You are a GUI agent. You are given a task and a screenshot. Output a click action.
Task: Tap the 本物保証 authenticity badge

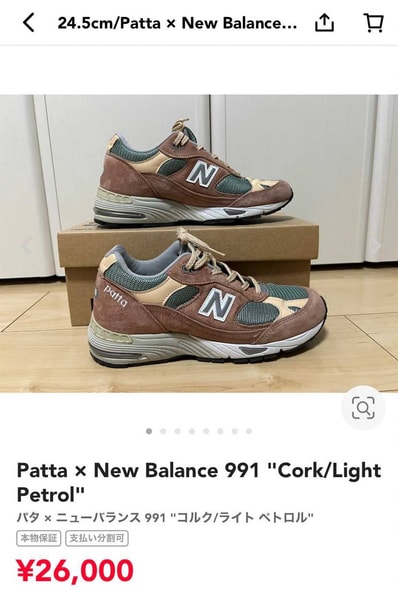39,538
